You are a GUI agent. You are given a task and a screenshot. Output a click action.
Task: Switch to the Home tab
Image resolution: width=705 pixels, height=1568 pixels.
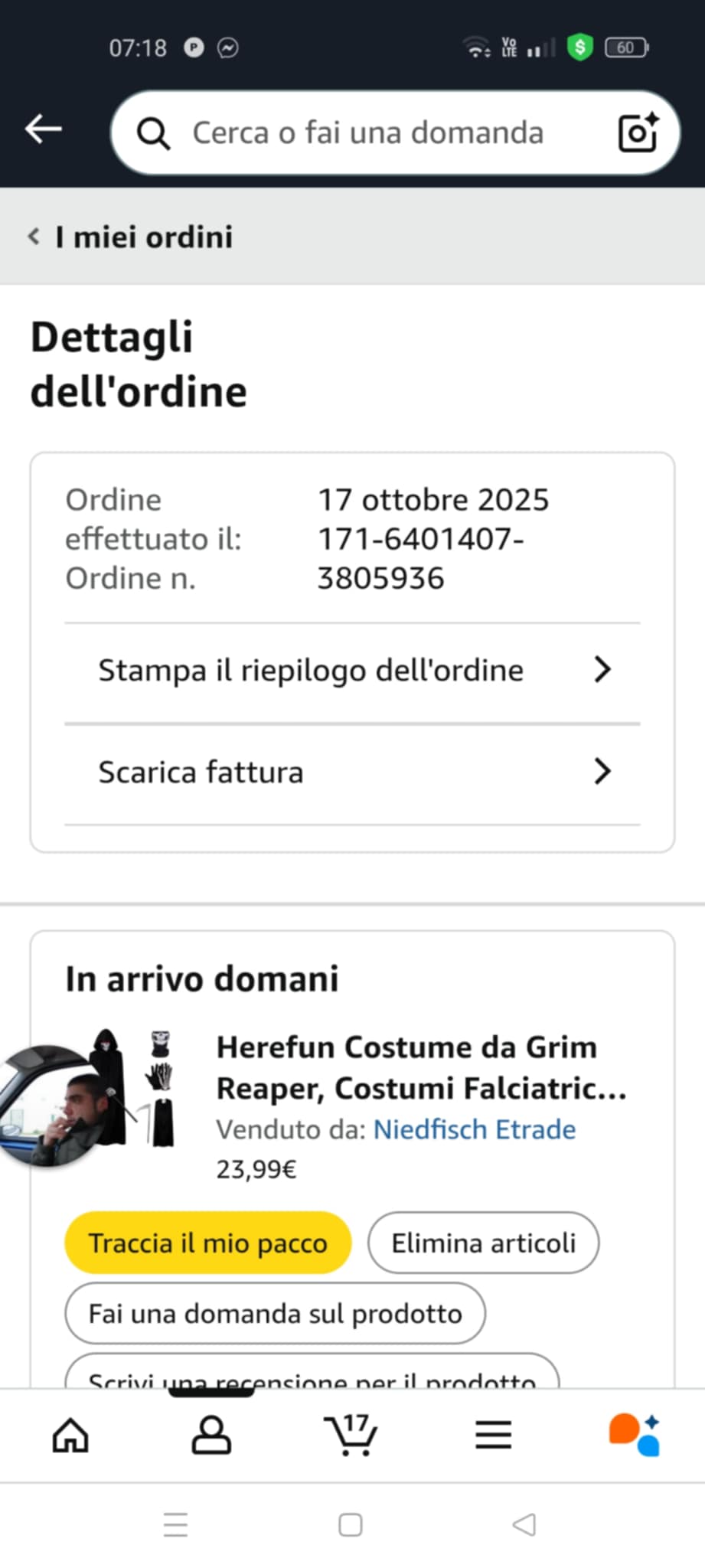click(x=70, y=1435)
